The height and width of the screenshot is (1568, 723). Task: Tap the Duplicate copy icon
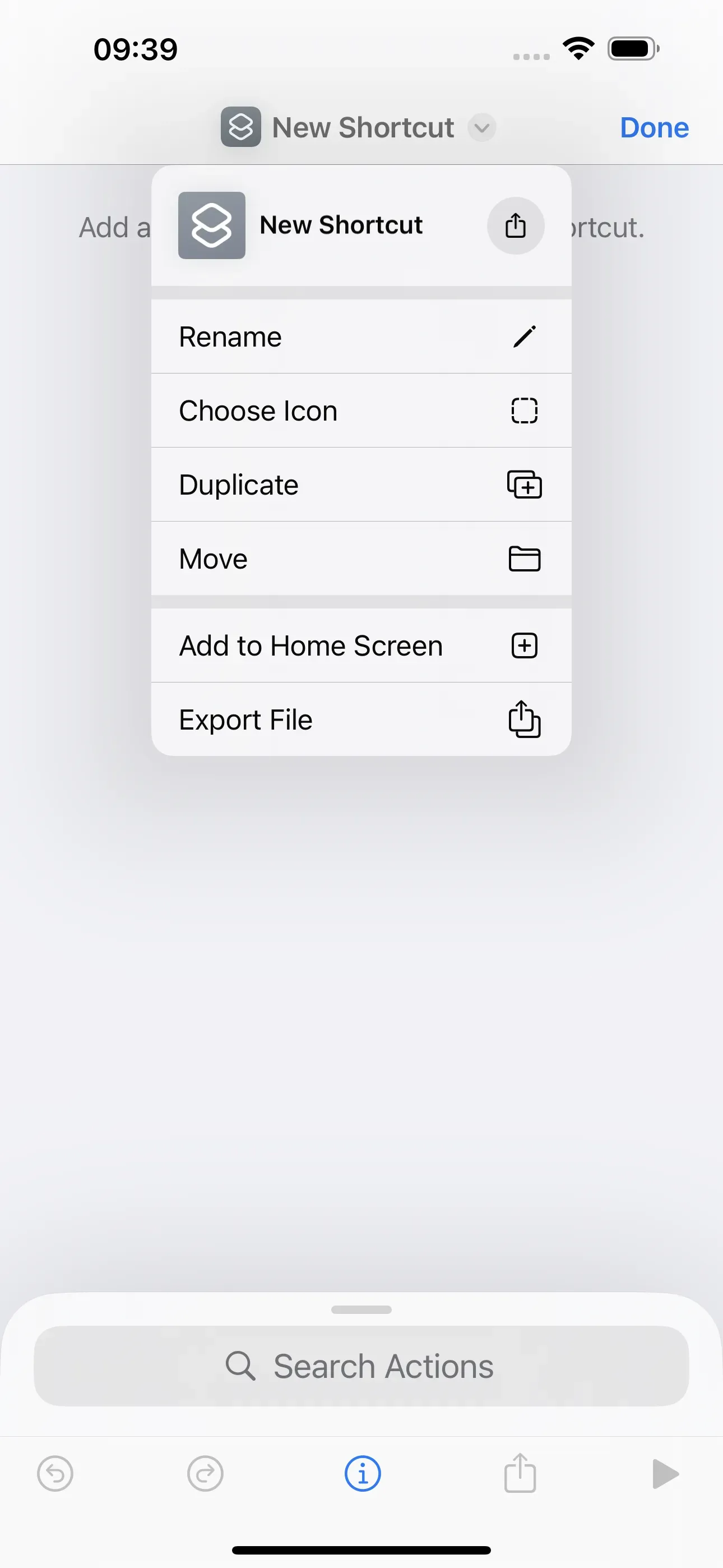tap(524, 485)
